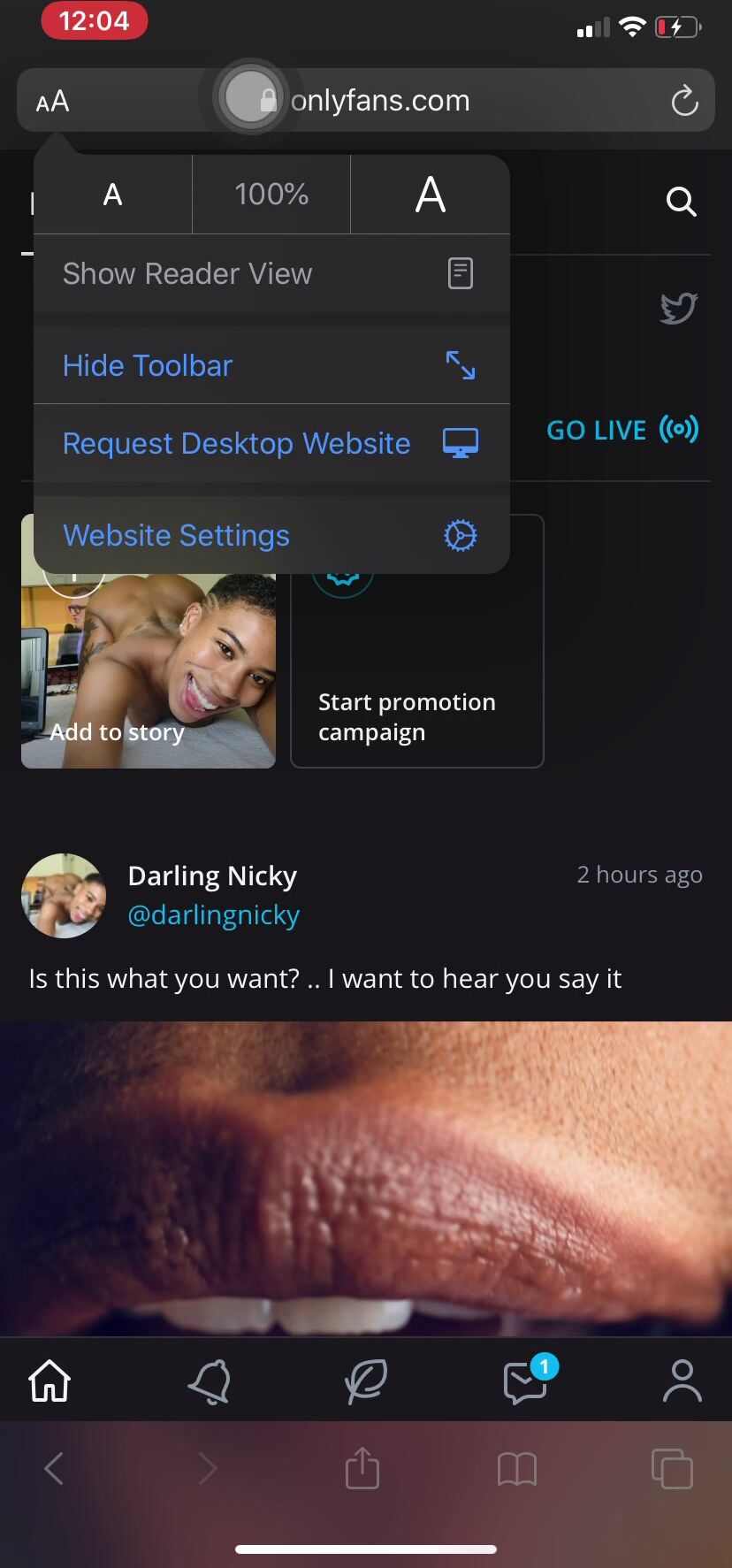The width and height of the screenshot is (732, 1568).
Task: Increase text size with large A
Action: point(430,195)
